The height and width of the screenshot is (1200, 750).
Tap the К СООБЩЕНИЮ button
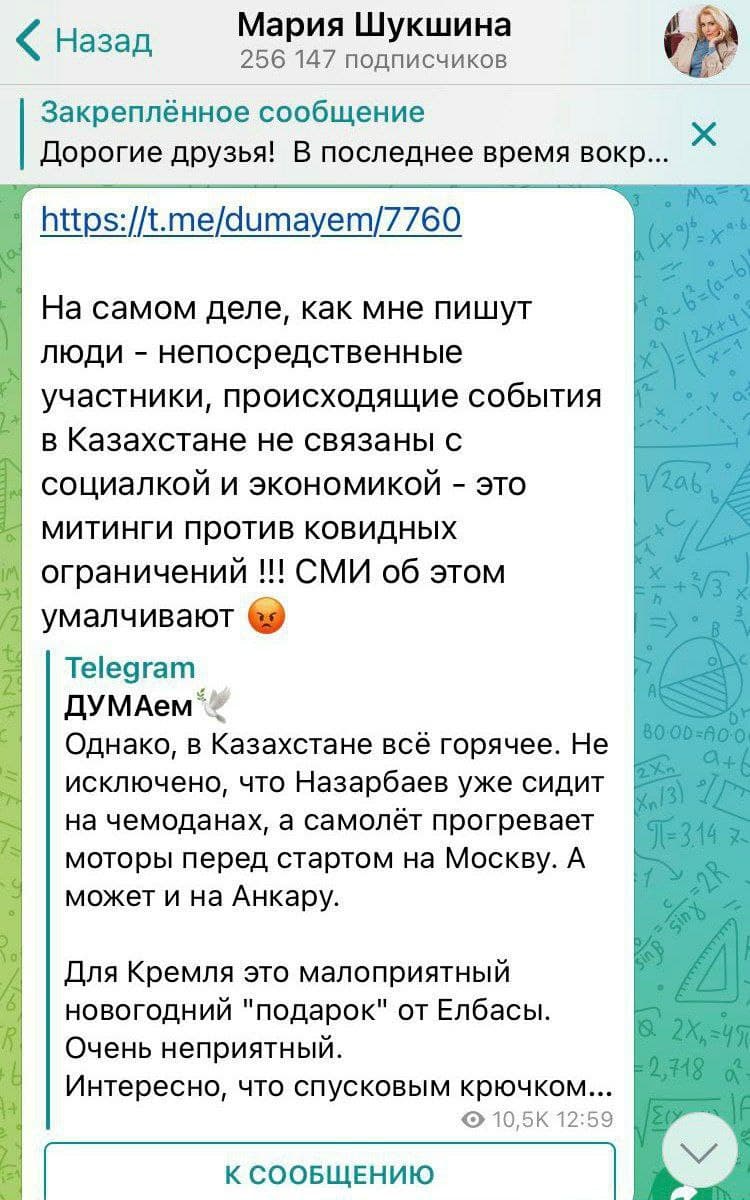pos(330,1175)
